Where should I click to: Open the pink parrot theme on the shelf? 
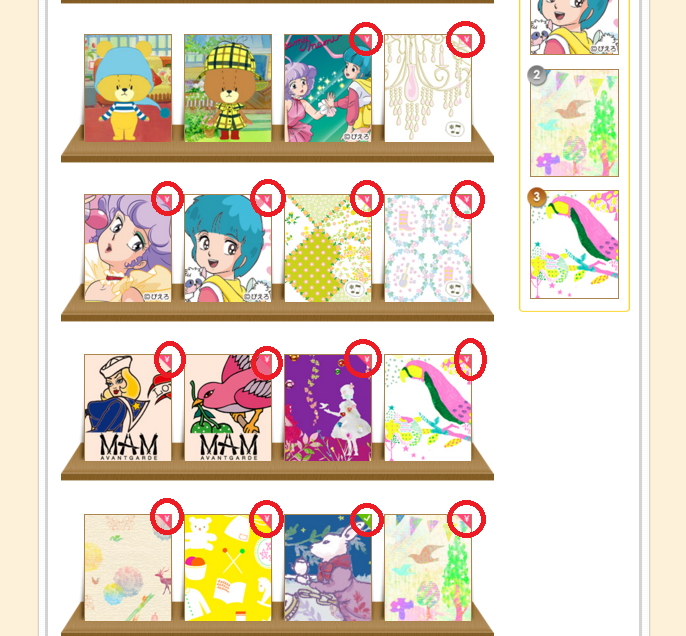428,407
